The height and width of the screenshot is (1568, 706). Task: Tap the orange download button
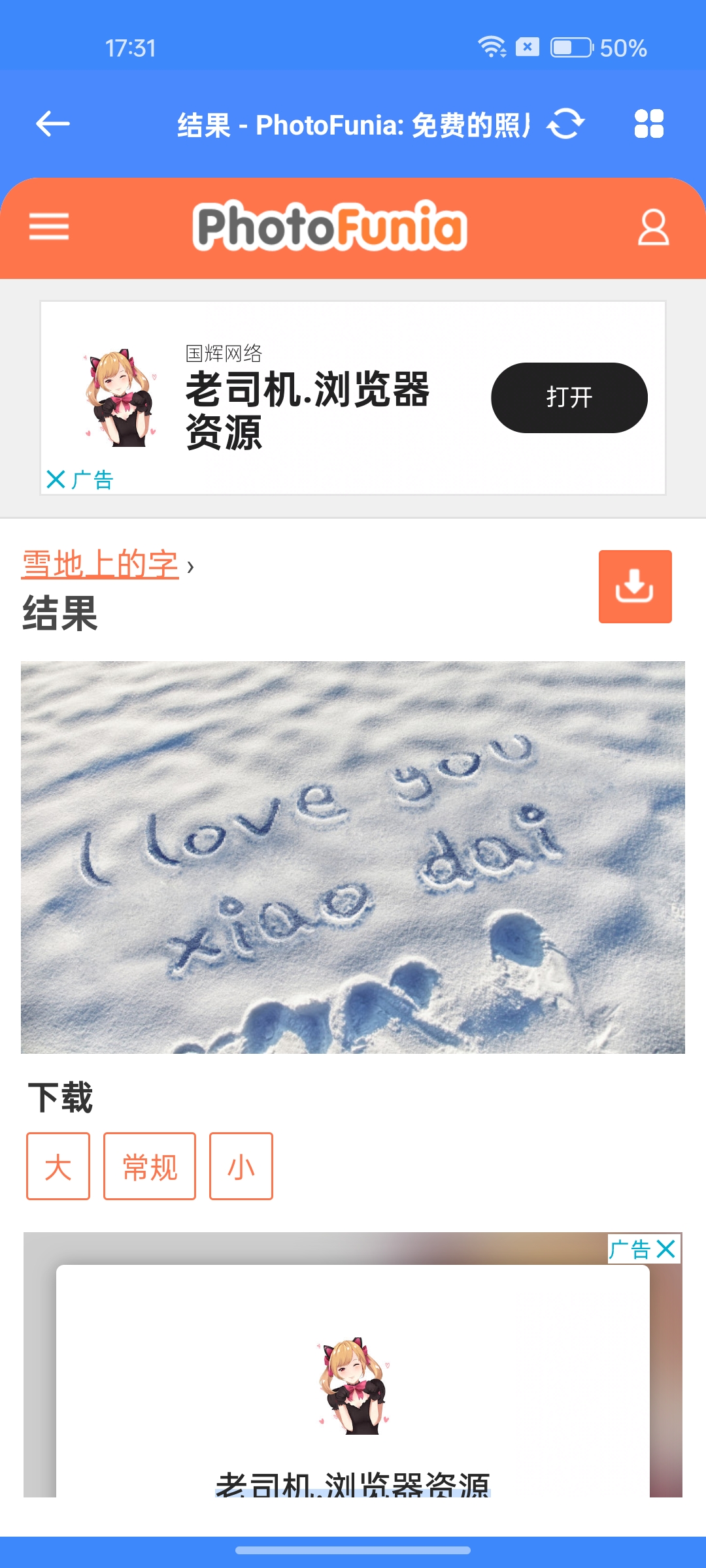coord(635,587)
